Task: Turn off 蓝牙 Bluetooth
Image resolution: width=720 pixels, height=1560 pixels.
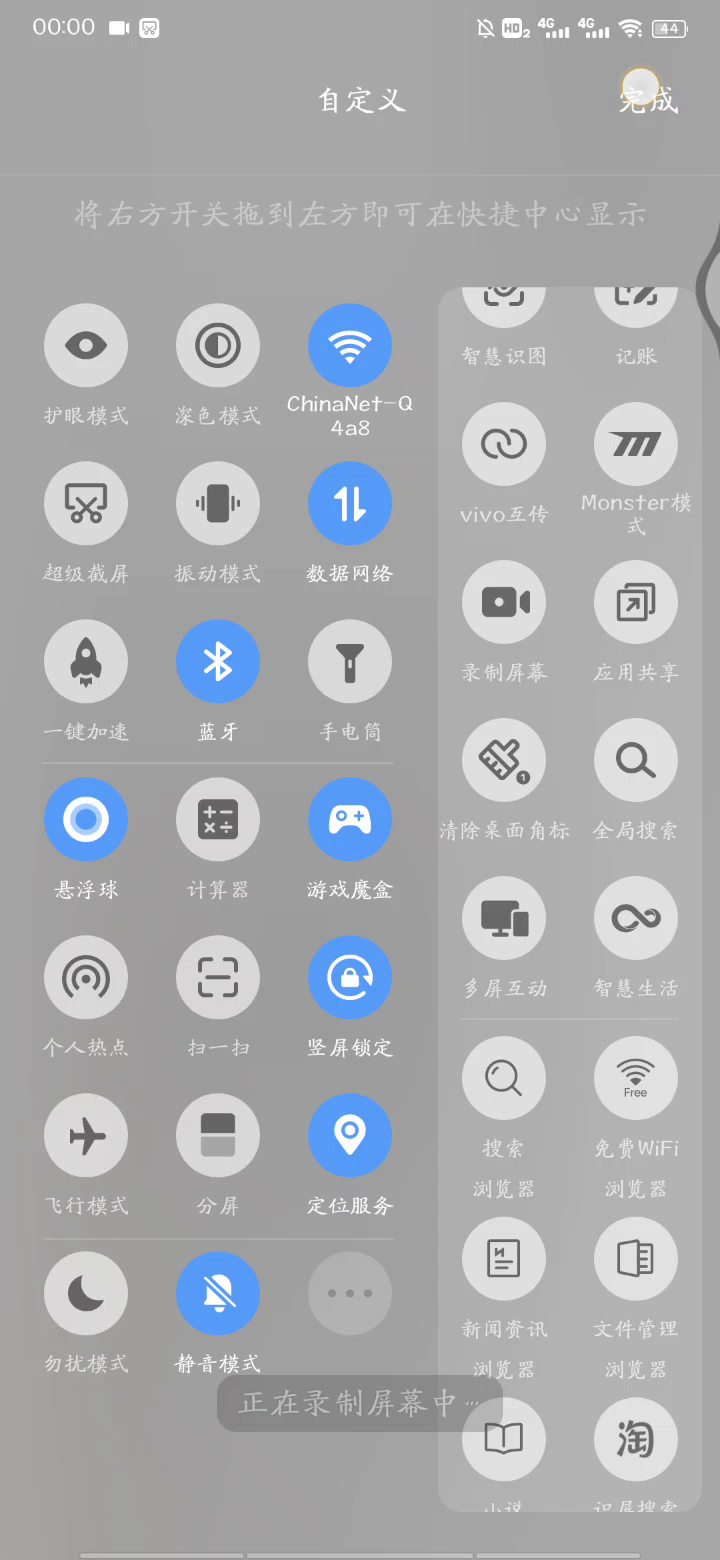Action: pos(218,662)
